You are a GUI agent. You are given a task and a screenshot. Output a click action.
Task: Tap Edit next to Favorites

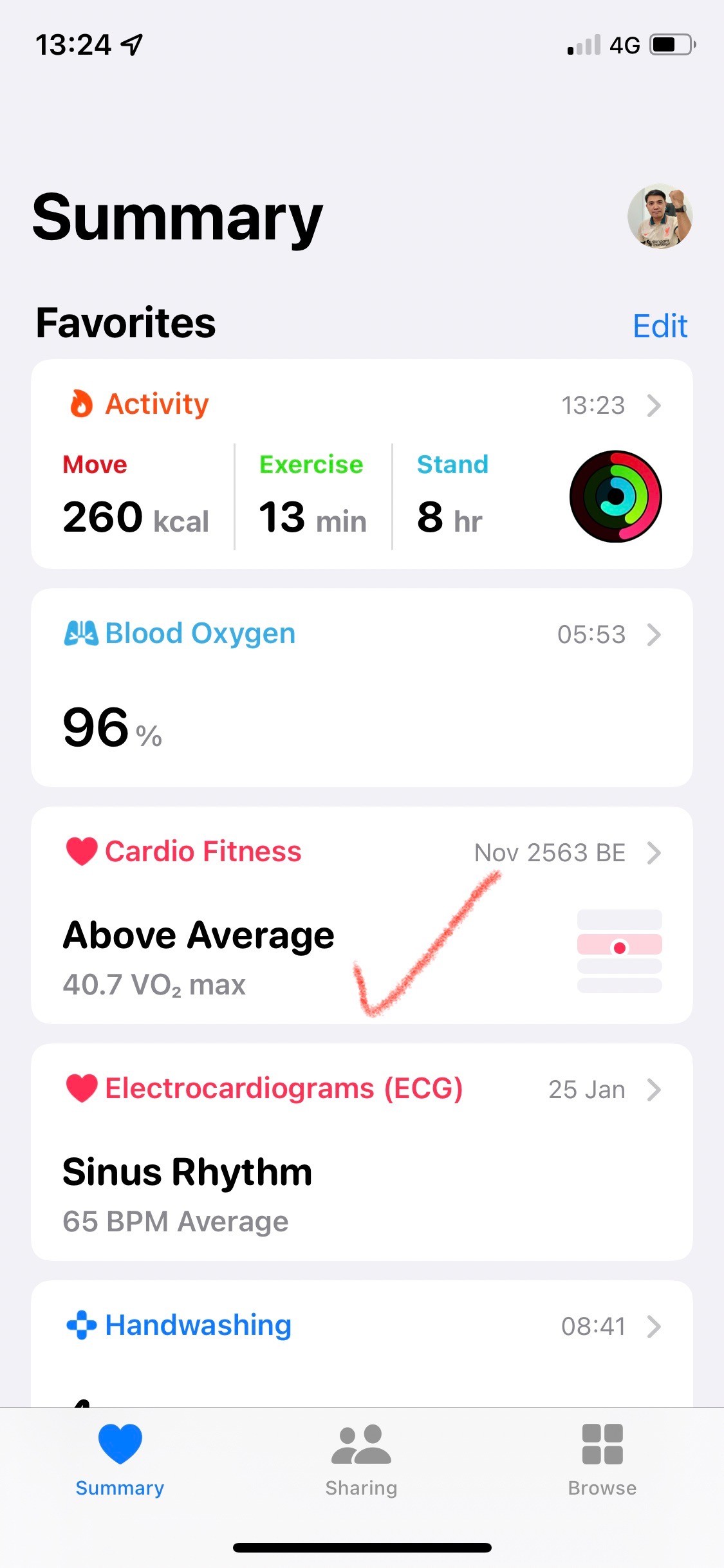[660, 326]
